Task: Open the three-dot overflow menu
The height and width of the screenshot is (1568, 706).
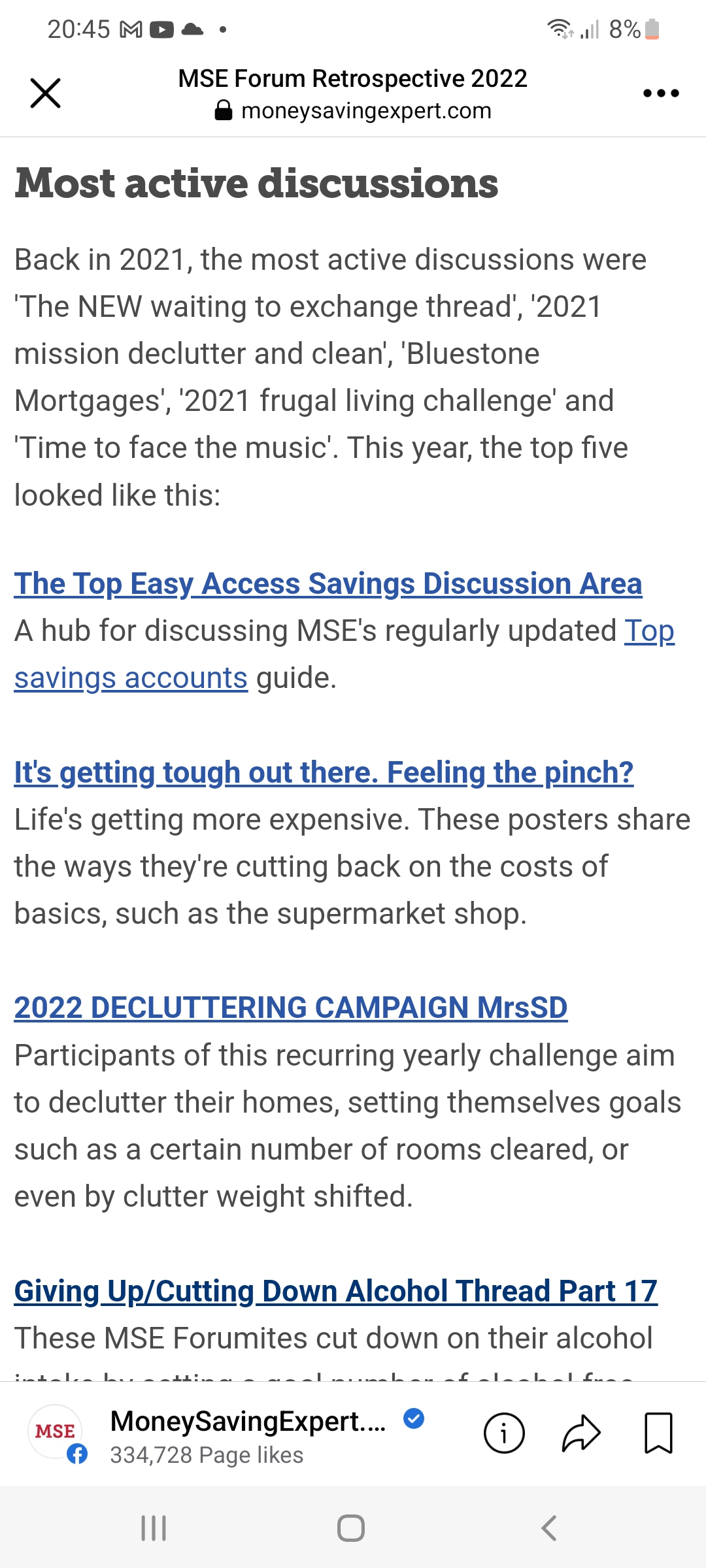Action: point(661,93)
